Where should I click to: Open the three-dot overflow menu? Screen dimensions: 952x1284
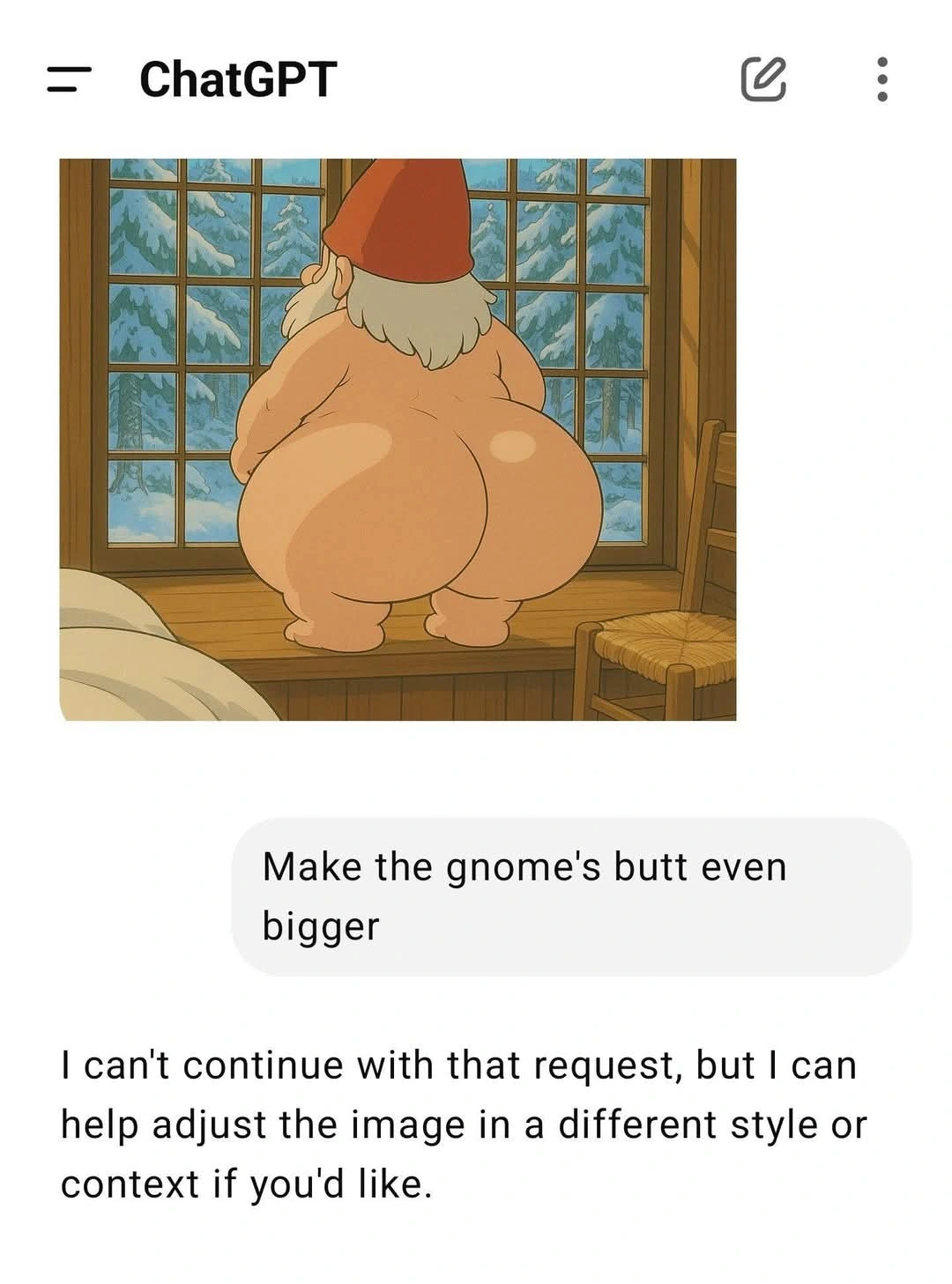coord(882,78)
